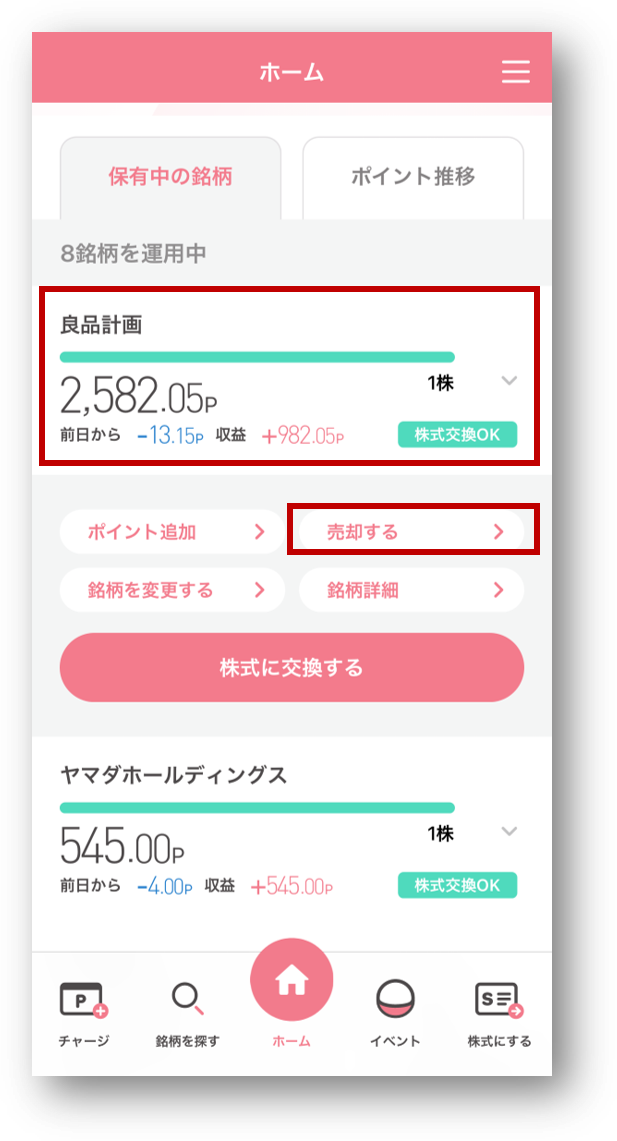Expand the ヤマダホールディングス card
The height and width of the screenshot is (1141, 617).
509,832
